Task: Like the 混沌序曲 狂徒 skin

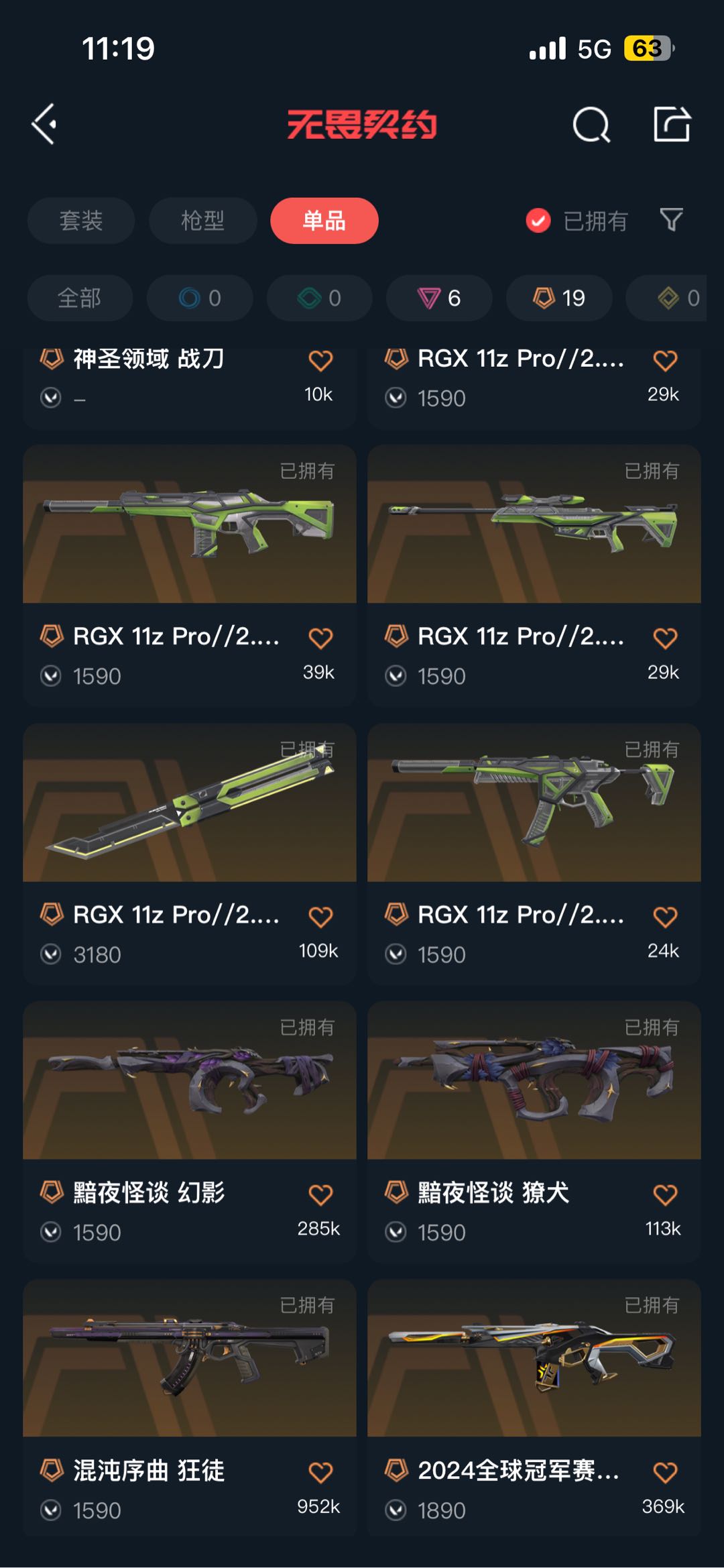Action: pyautogui.click(x=320, y=1472)
